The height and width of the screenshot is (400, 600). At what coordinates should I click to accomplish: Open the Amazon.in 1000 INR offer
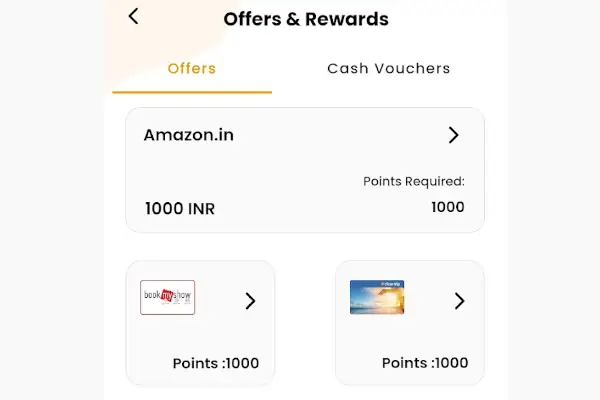(x=304, y=170)
